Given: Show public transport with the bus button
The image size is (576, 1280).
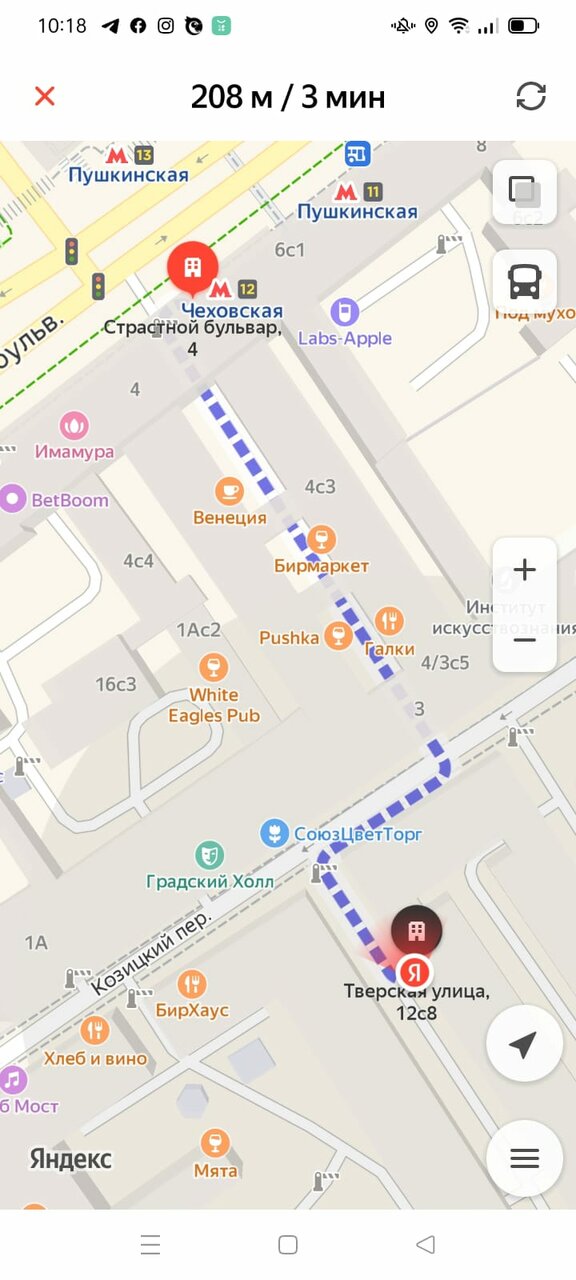Looking at the screenshot, I should [524, 282].
